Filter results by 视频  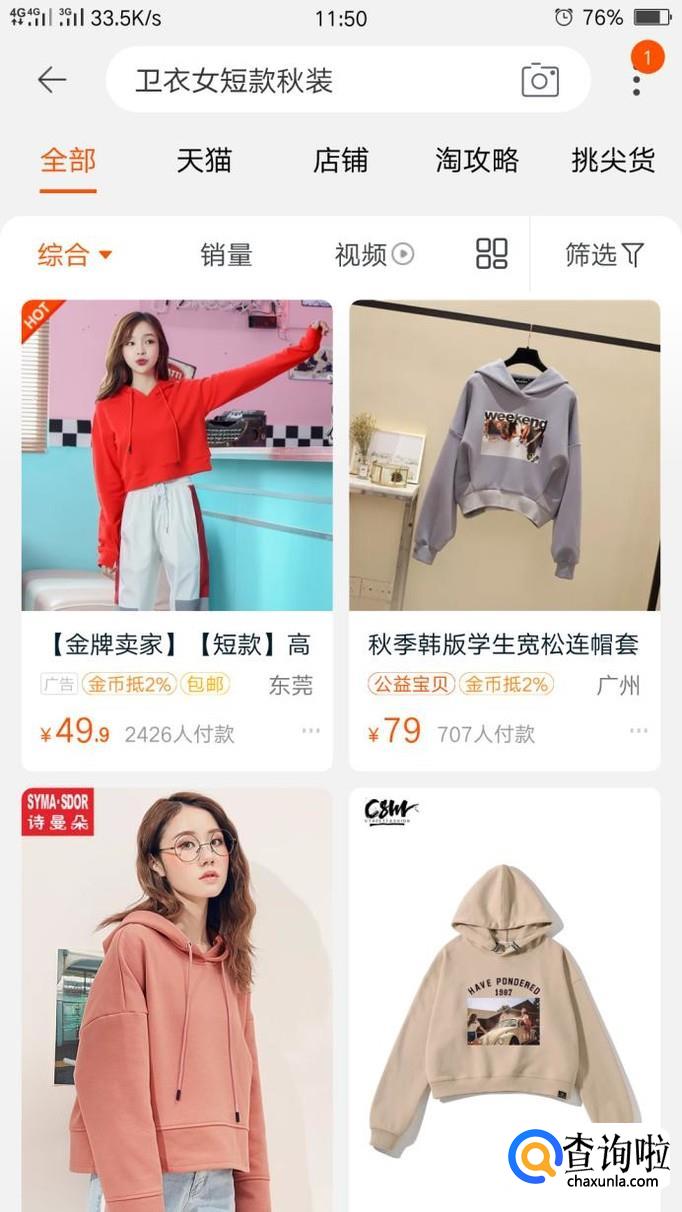pos(374,255)
